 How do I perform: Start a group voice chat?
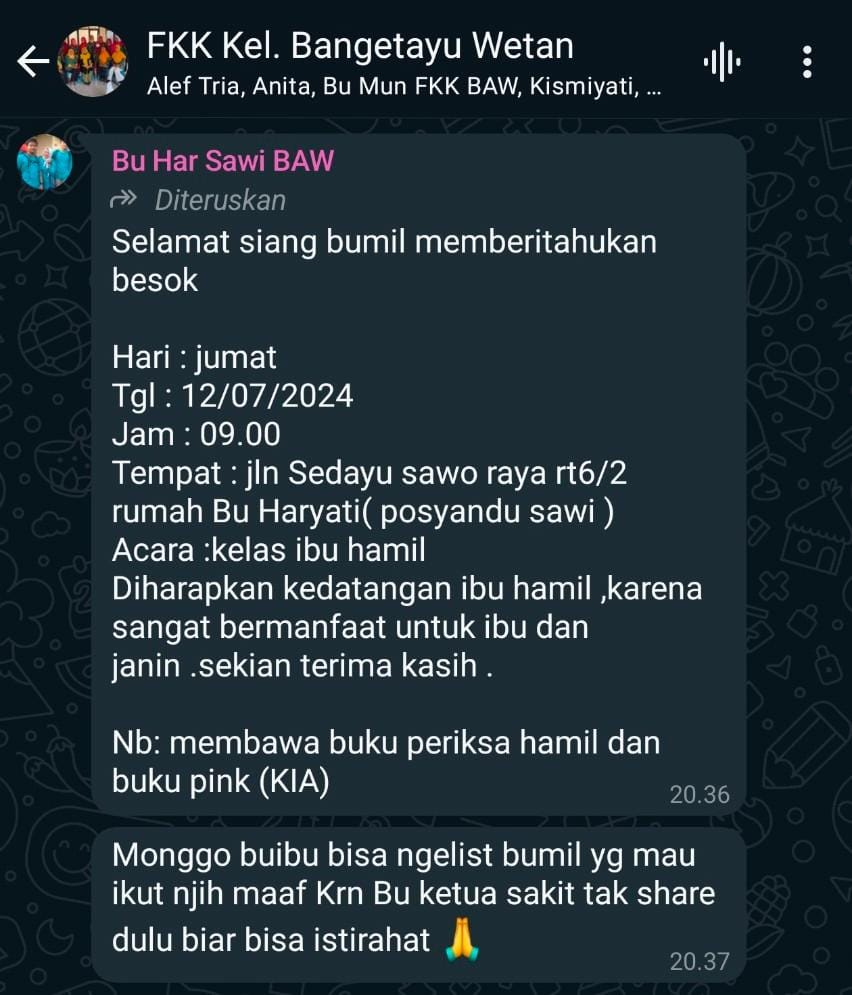pos(721,63)
